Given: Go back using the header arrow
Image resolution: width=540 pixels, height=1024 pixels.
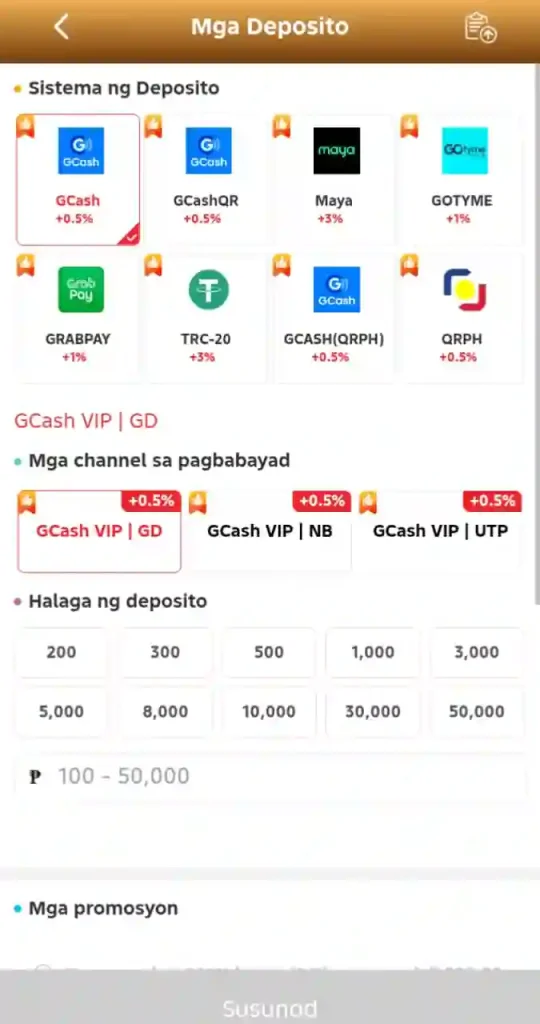Looking at the screenshot, I should [x=61, y=27].
